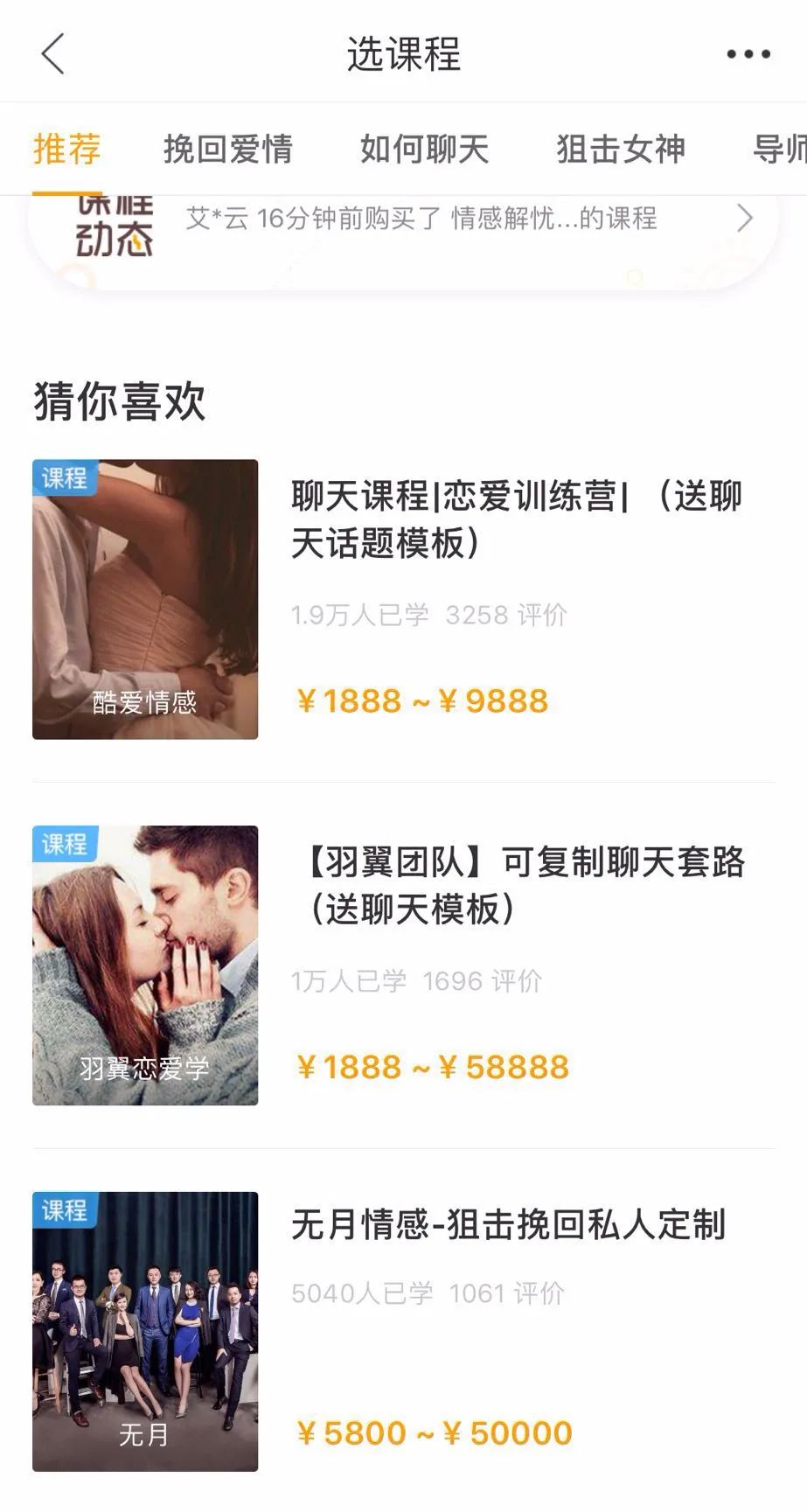Open the 聊天课程|恋爱训练营 course

point(516,519)
